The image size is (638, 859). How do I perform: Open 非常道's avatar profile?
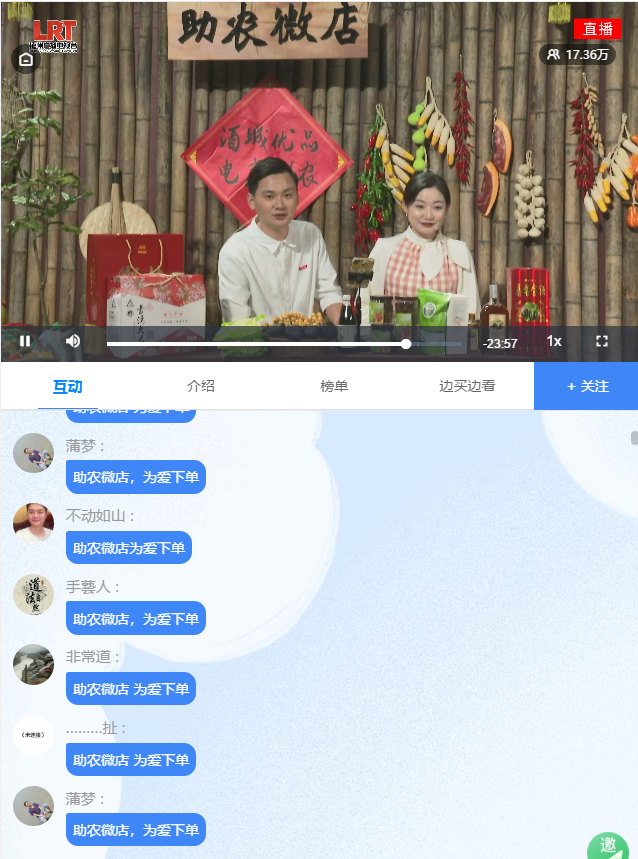click(x=33, y=664)
